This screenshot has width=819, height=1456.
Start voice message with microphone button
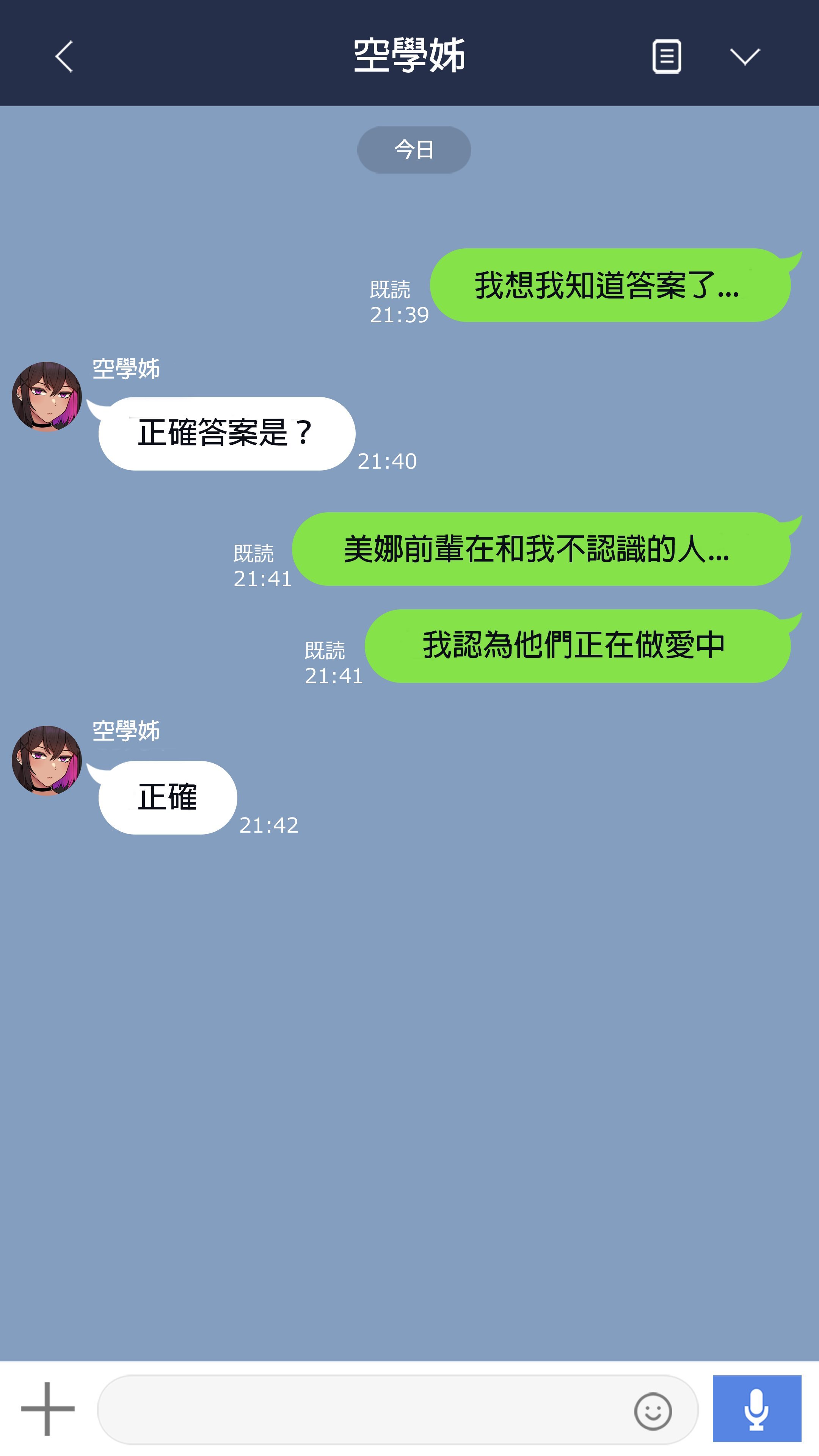756,1409
